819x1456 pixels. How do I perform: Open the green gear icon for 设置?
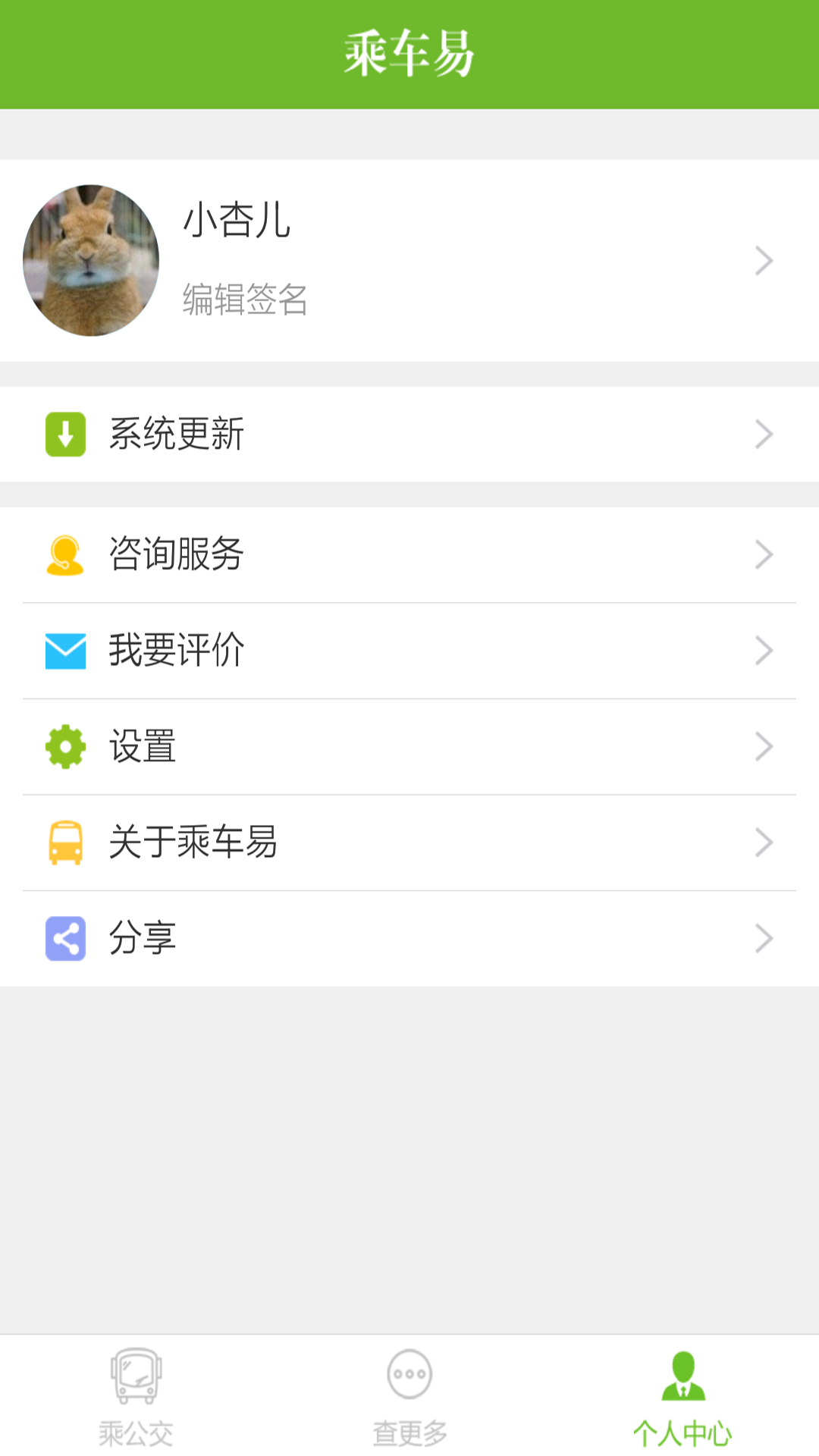pyautogui.click(x=65, y=746)
